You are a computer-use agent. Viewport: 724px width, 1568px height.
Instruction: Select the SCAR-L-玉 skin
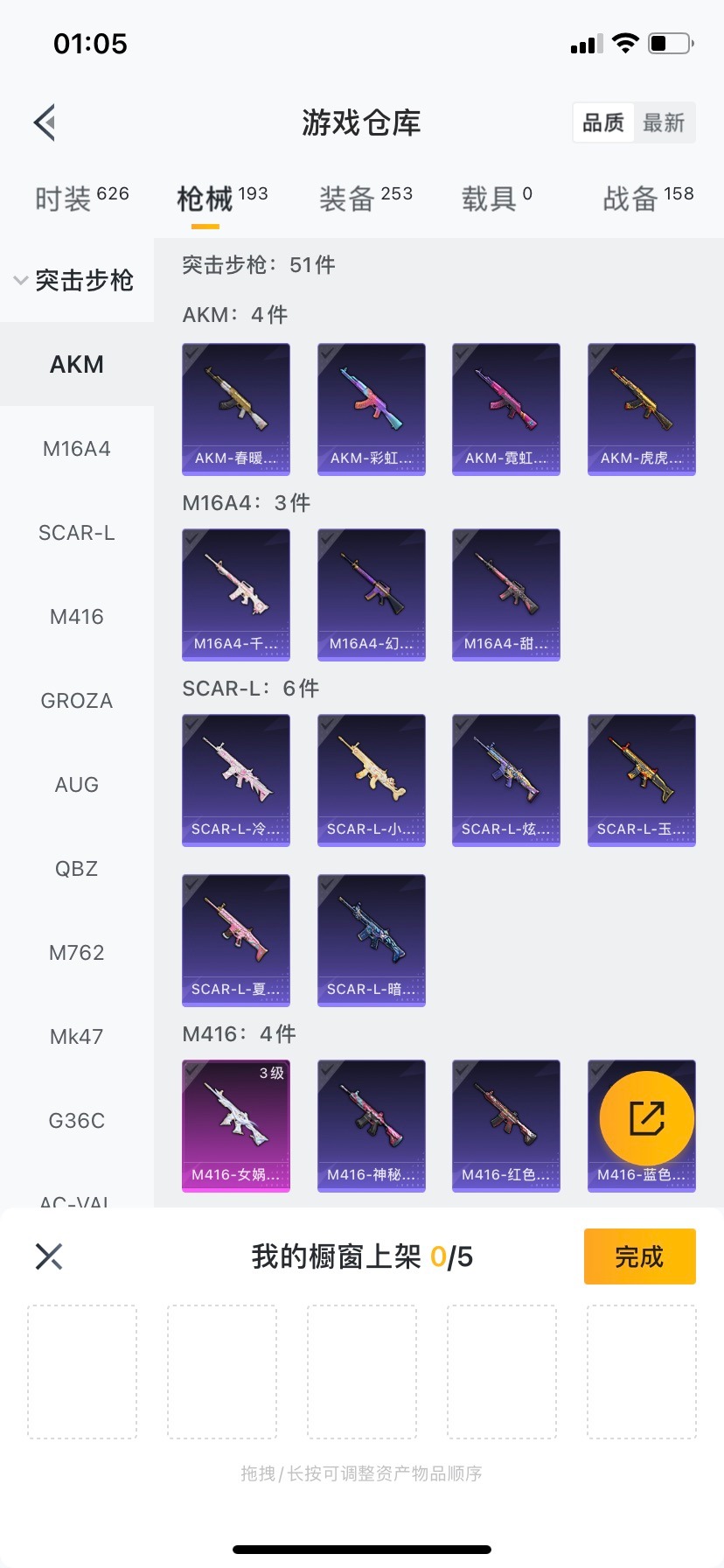[642, 780]
